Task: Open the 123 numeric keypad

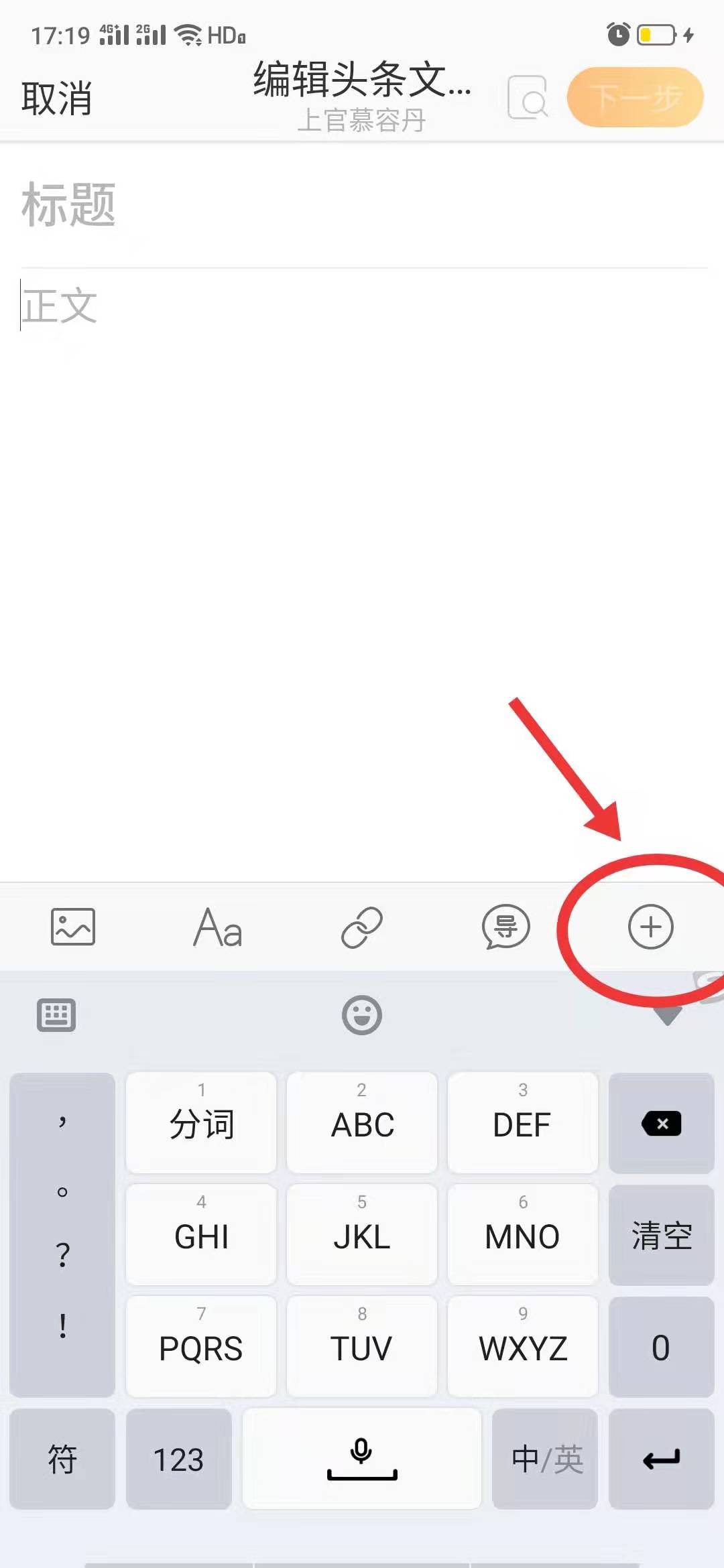Action: (x=178, y=1459)
